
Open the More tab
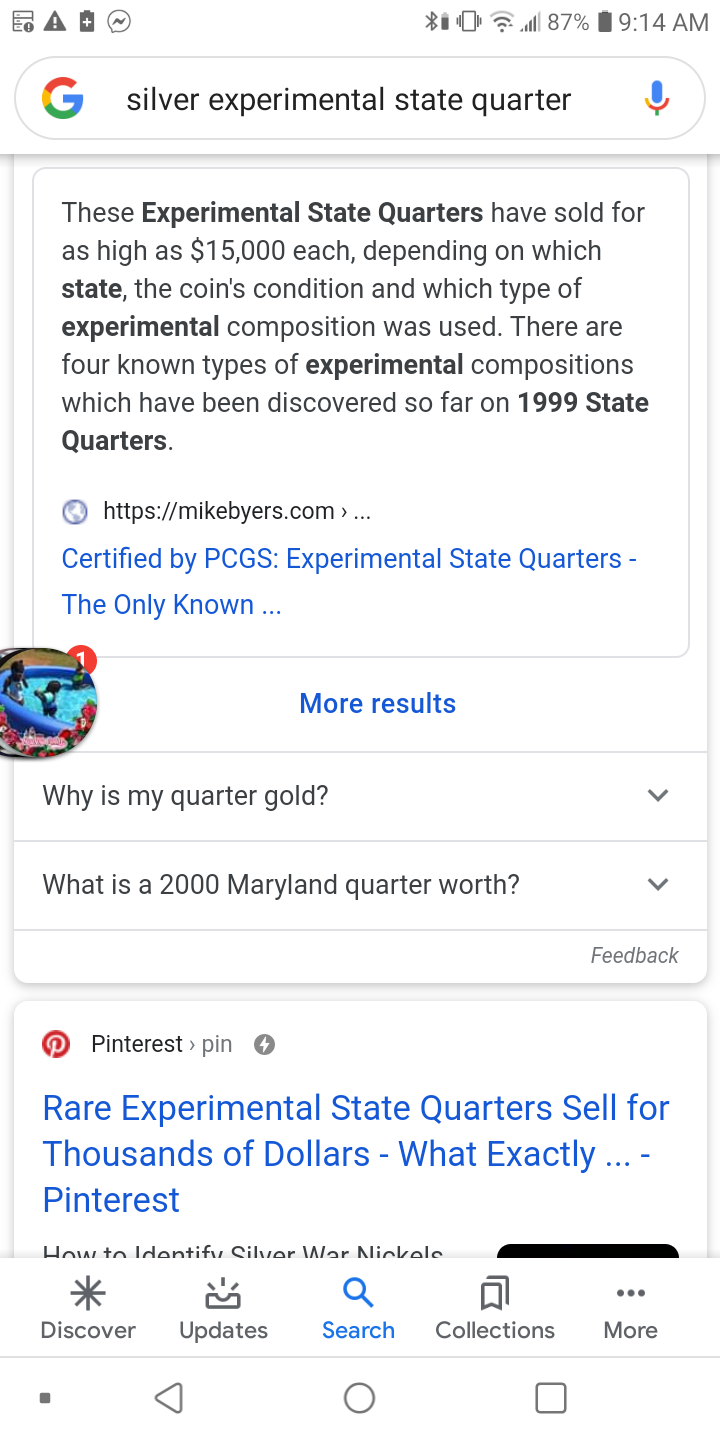pyautogui.click(x=630, y=1310)
